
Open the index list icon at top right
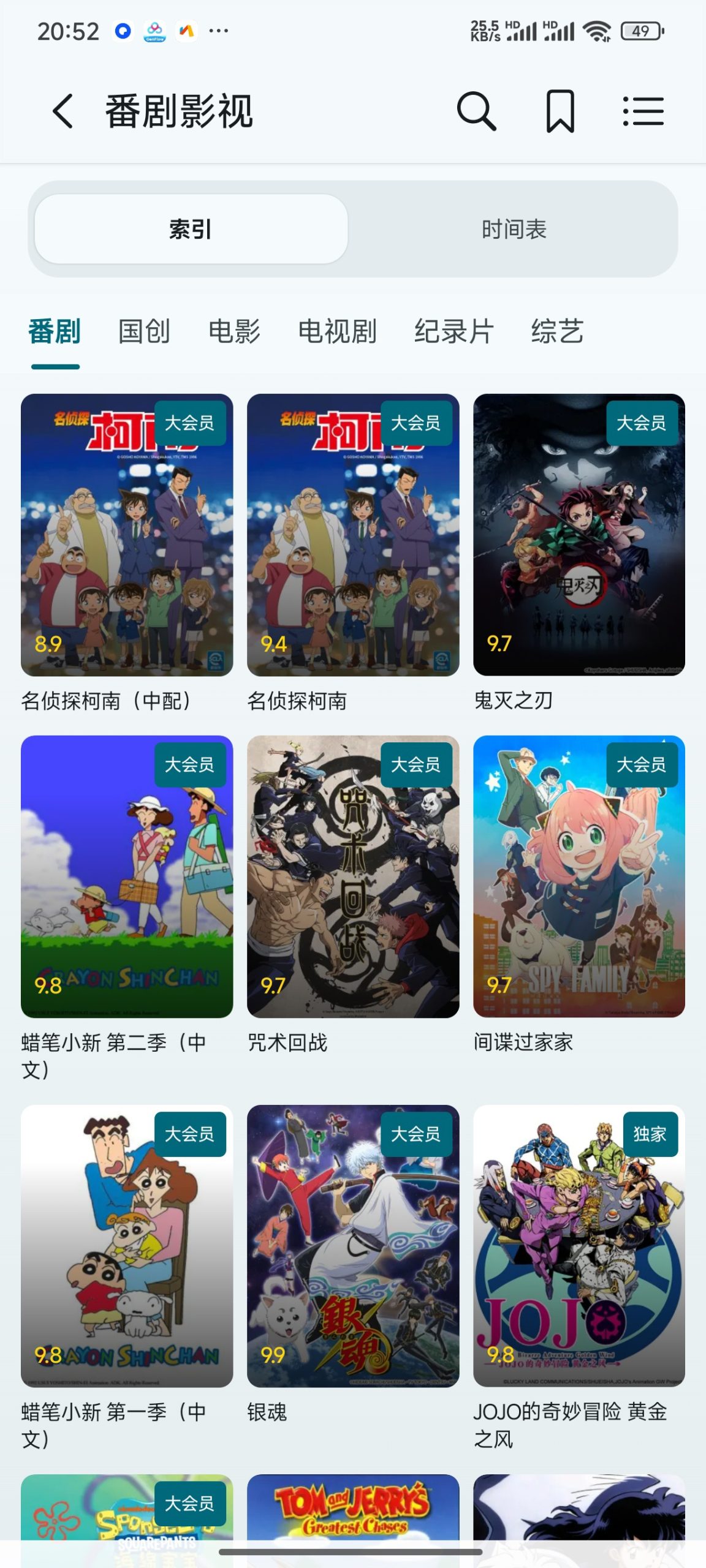(x=642, y=112)
